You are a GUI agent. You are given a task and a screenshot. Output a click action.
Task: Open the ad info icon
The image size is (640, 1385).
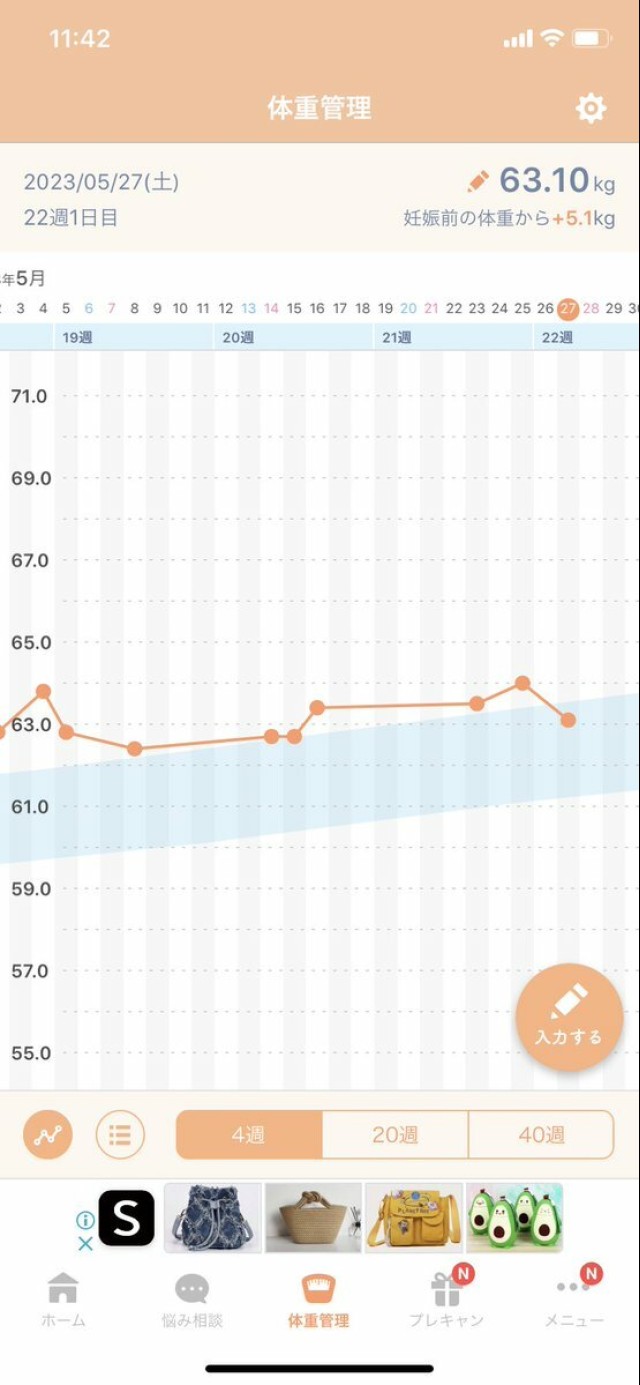[85, 1220]
